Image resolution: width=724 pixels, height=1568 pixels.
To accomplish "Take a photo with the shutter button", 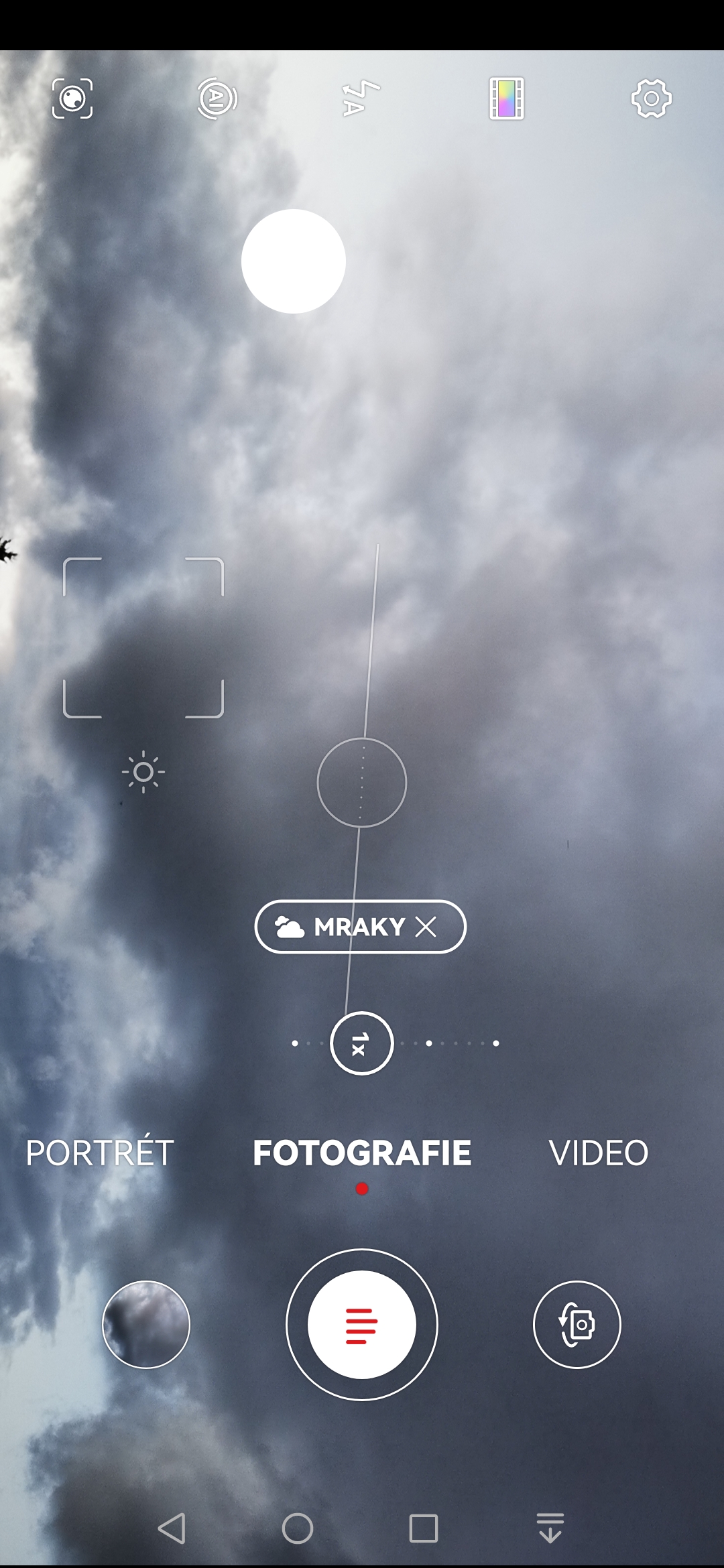I will click(362, 1325).
